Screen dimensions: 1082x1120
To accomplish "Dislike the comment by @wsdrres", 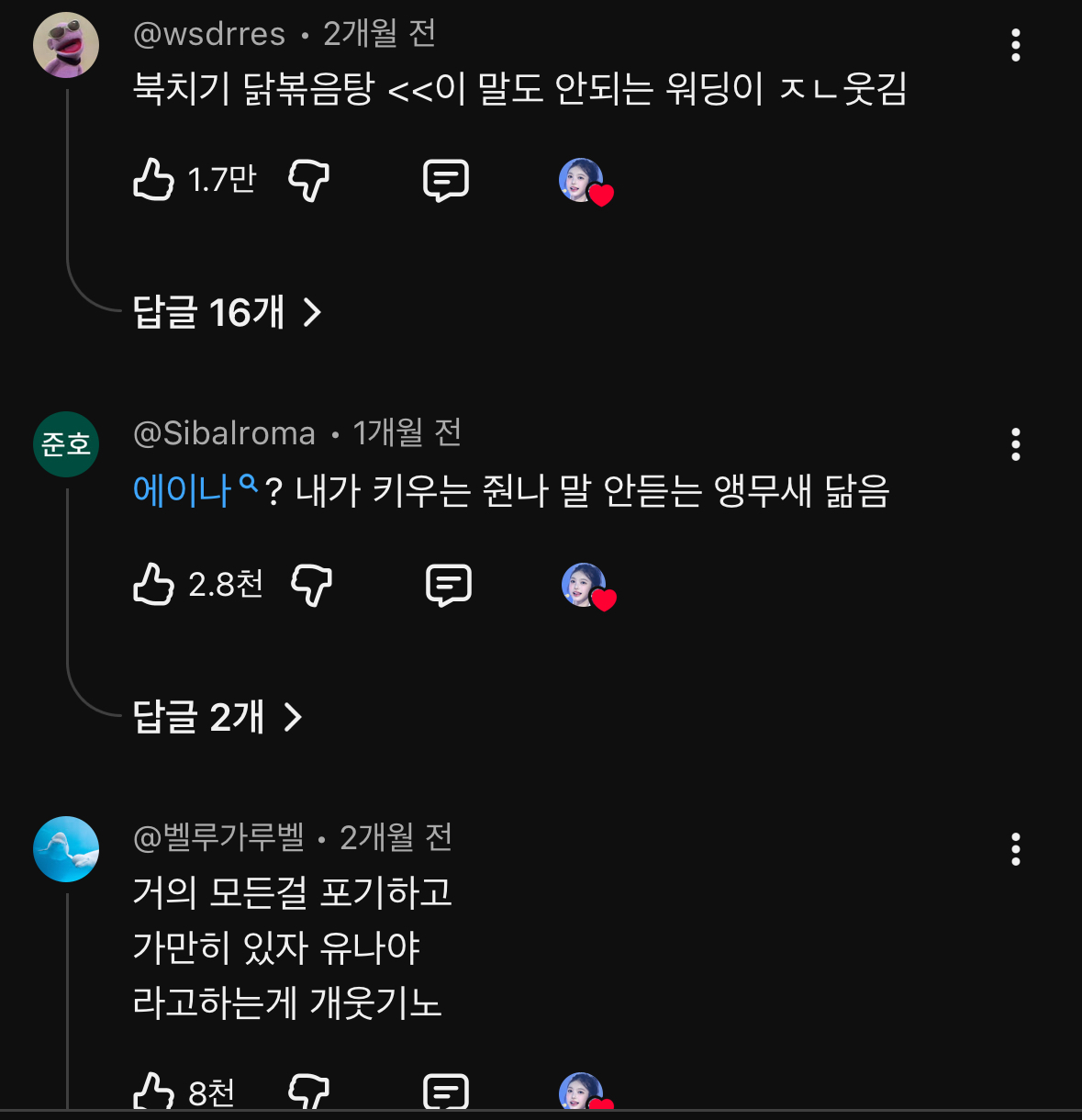I will [308, 181].
